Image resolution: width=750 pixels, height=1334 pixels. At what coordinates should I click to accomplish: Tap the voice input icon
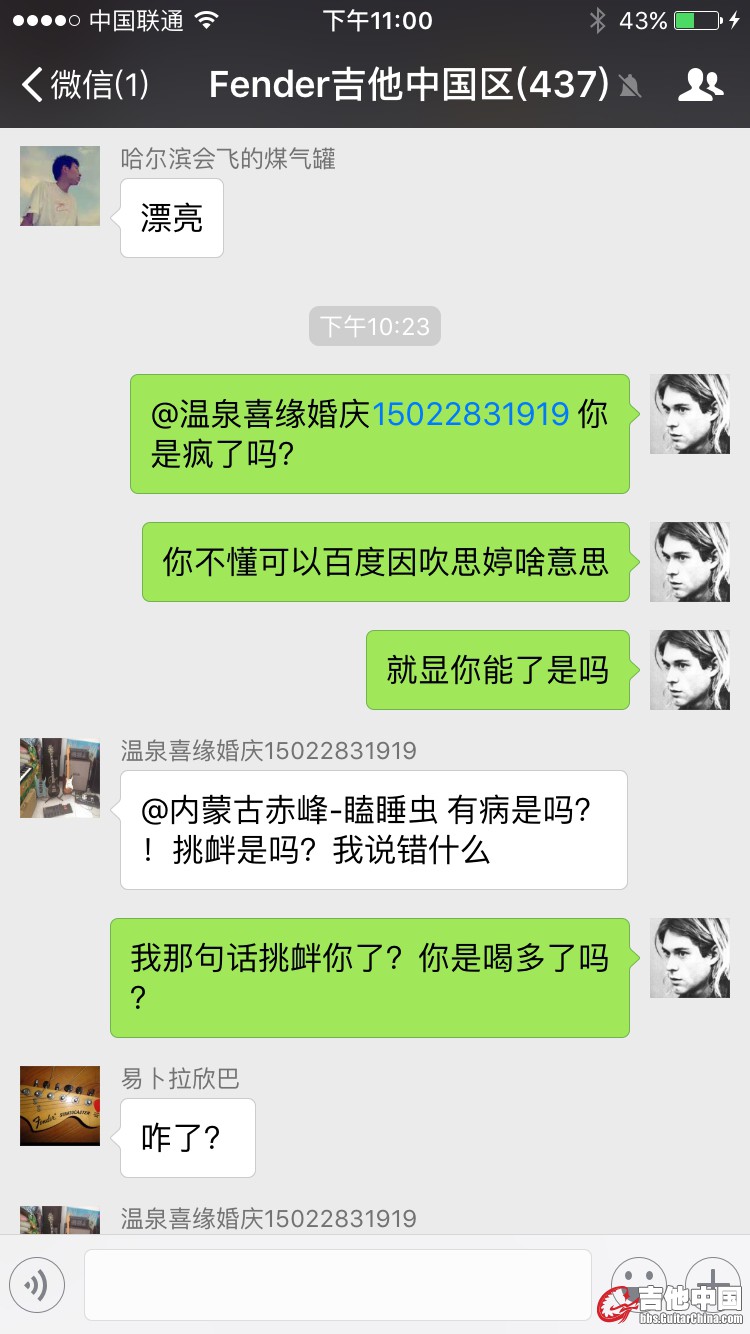pos(37,1285)
